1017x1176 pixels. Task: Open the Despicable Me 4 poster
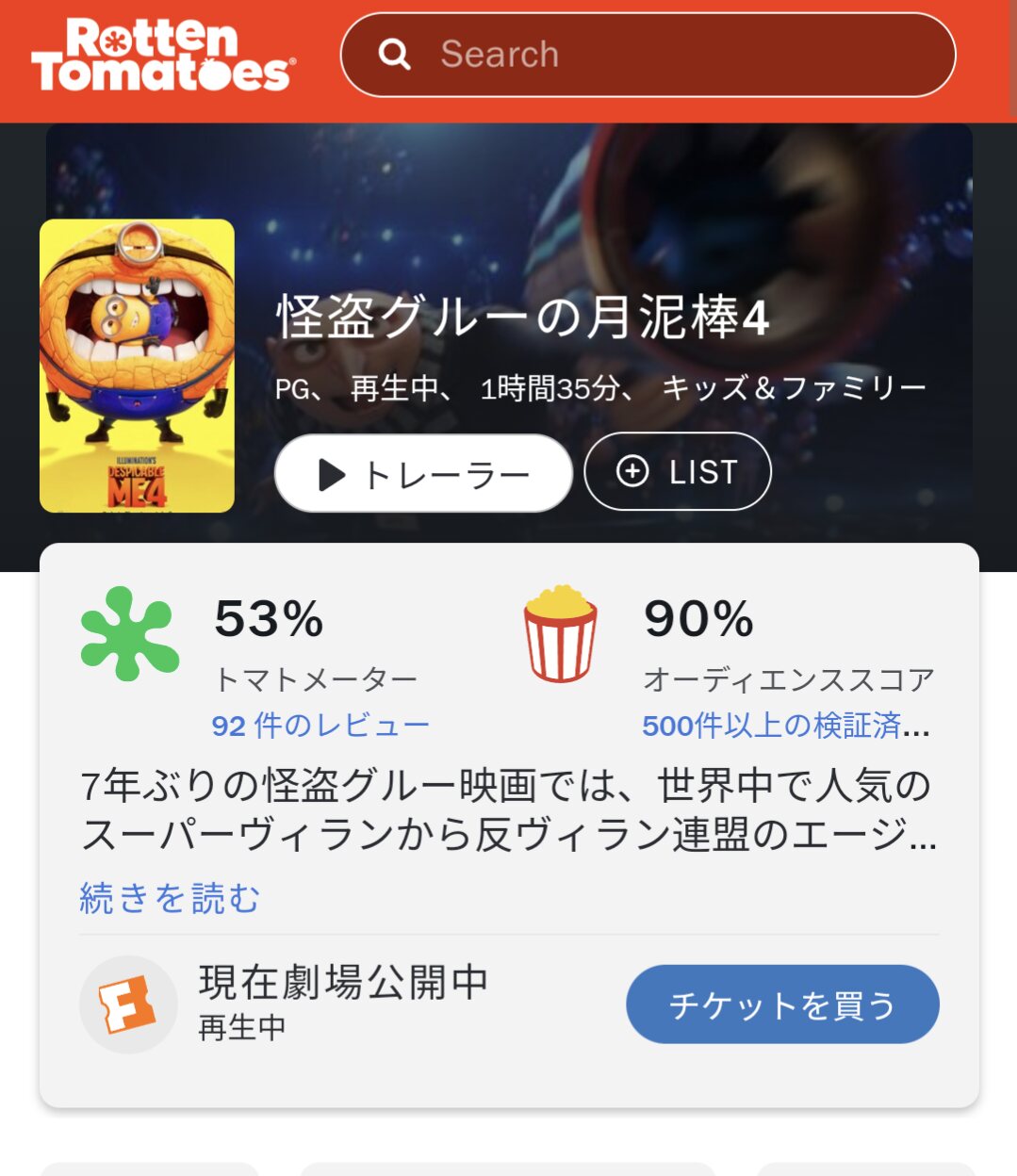coord(137,366)
